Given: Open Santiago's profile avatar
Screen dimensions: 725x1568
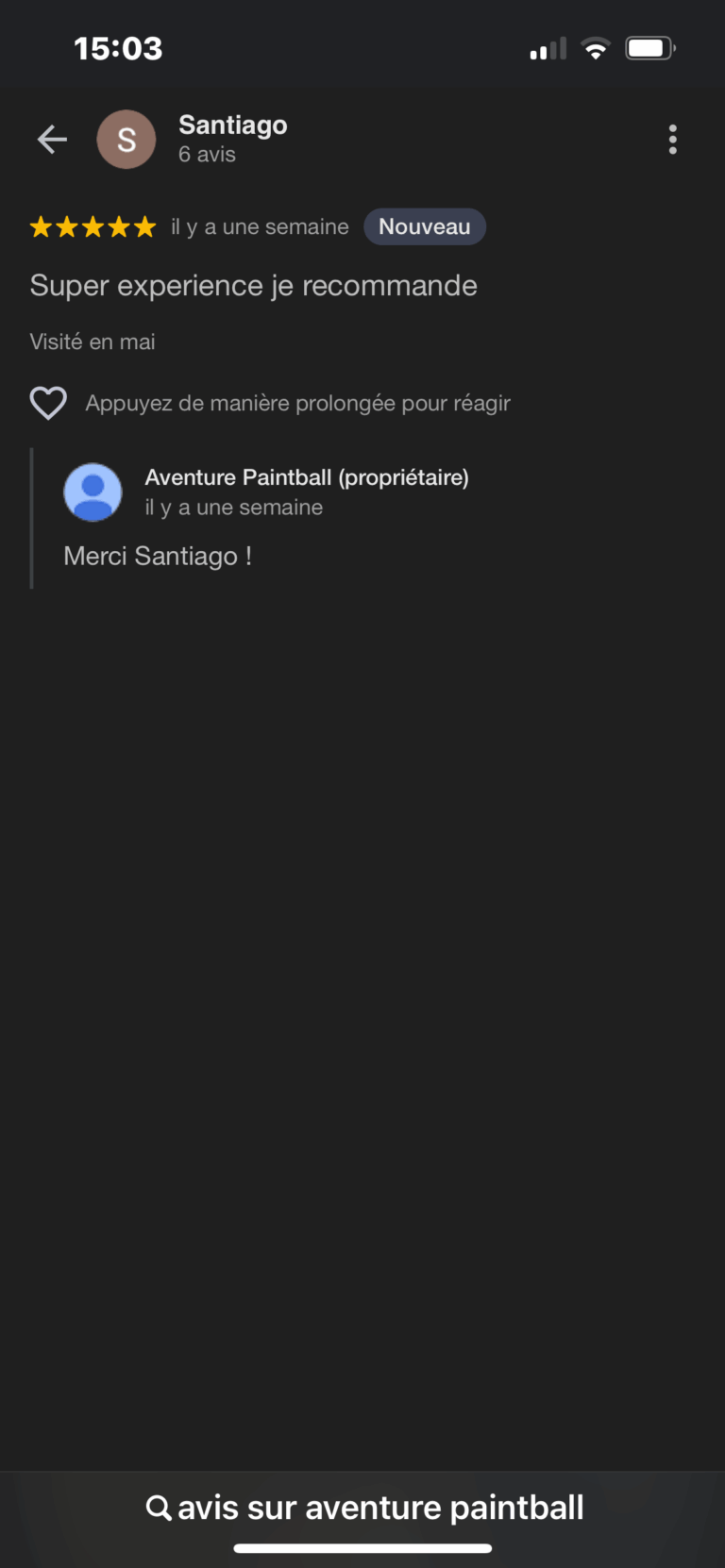Looking at the screenshot, I should click(126, 140).
